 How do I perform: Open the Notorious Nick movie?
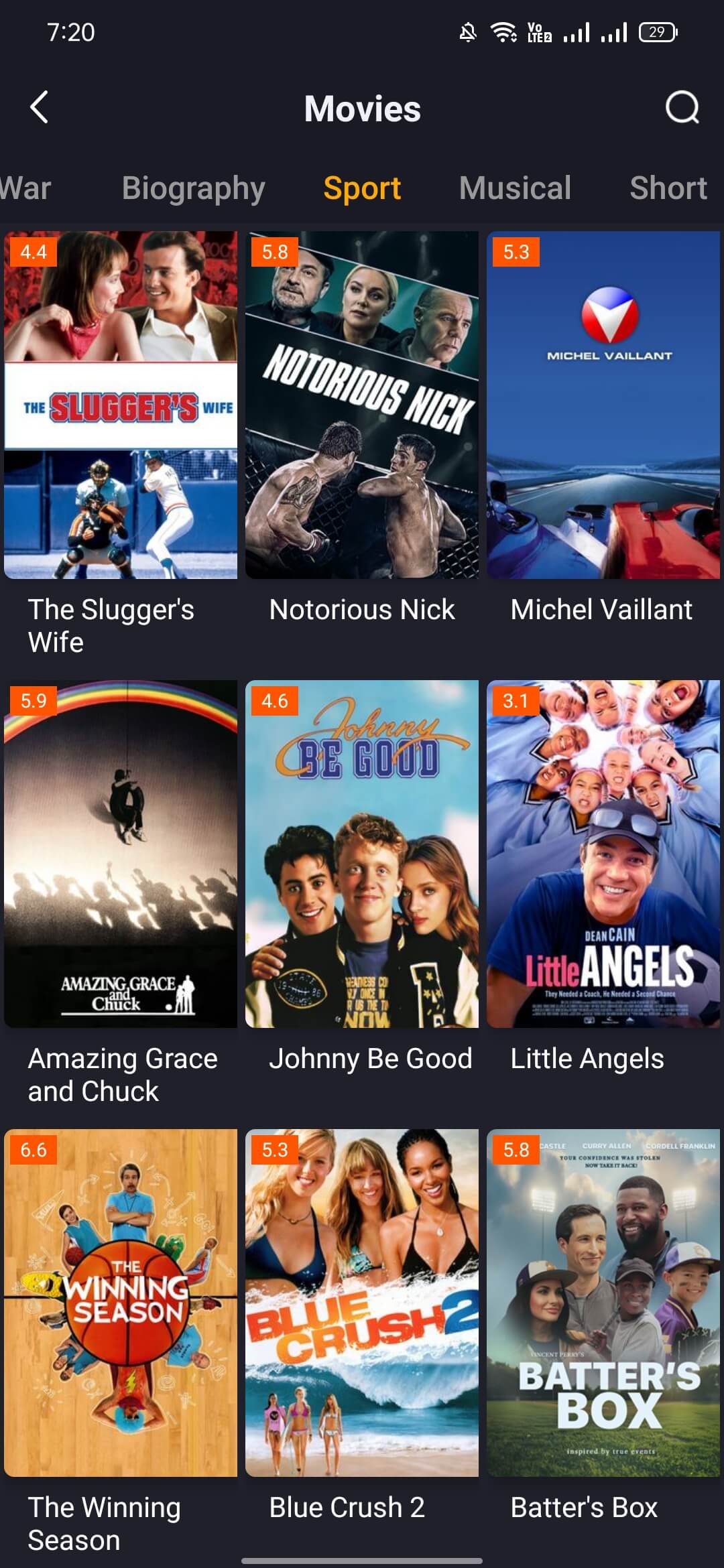[x=362, y=405]
